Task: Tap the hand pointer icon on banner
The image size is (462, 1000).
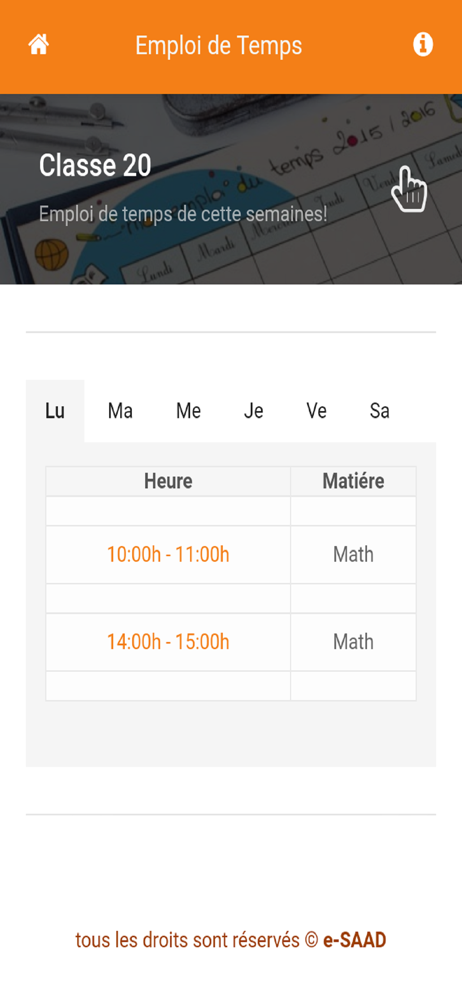Action: pos(408,189)
